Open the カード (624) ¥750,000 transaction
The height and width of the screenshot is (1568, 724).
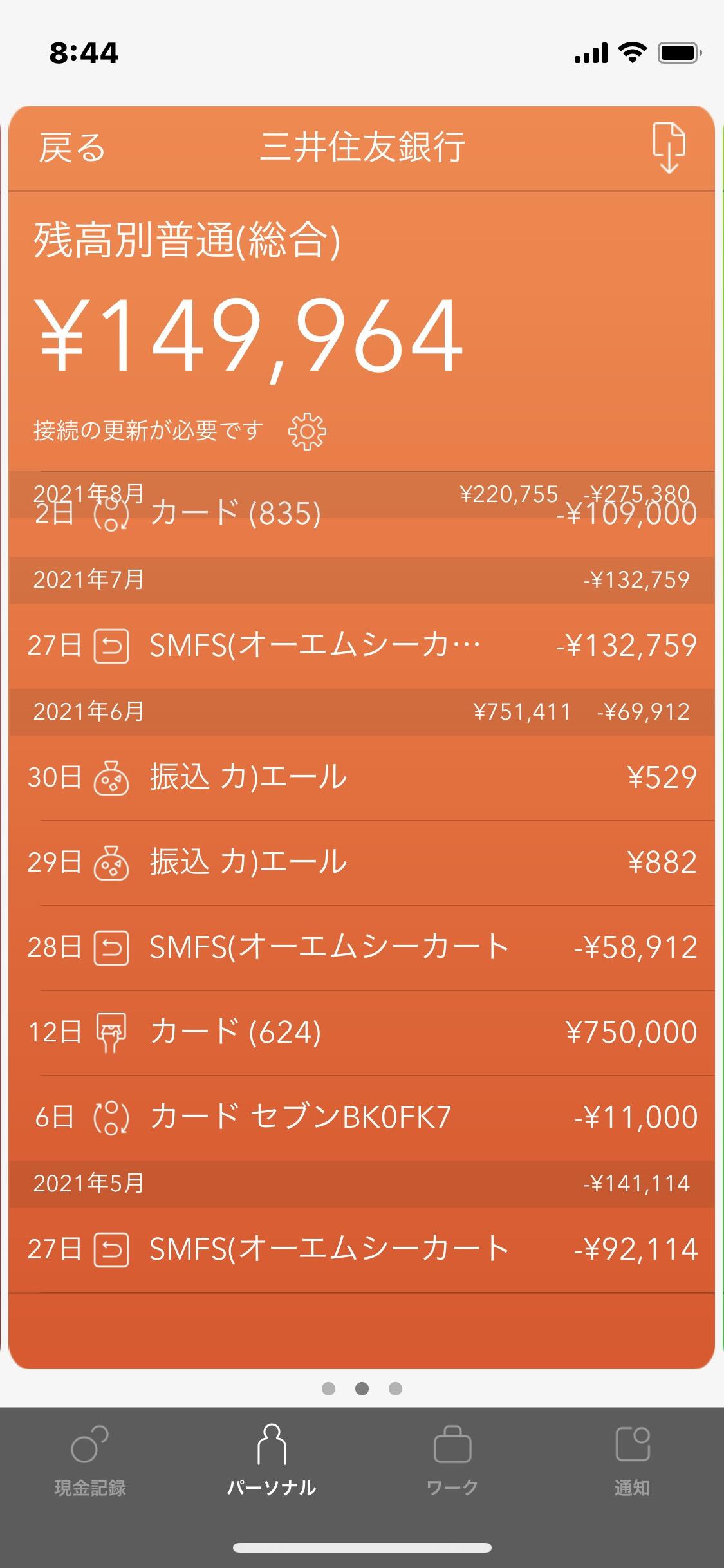coord(362,1032)
